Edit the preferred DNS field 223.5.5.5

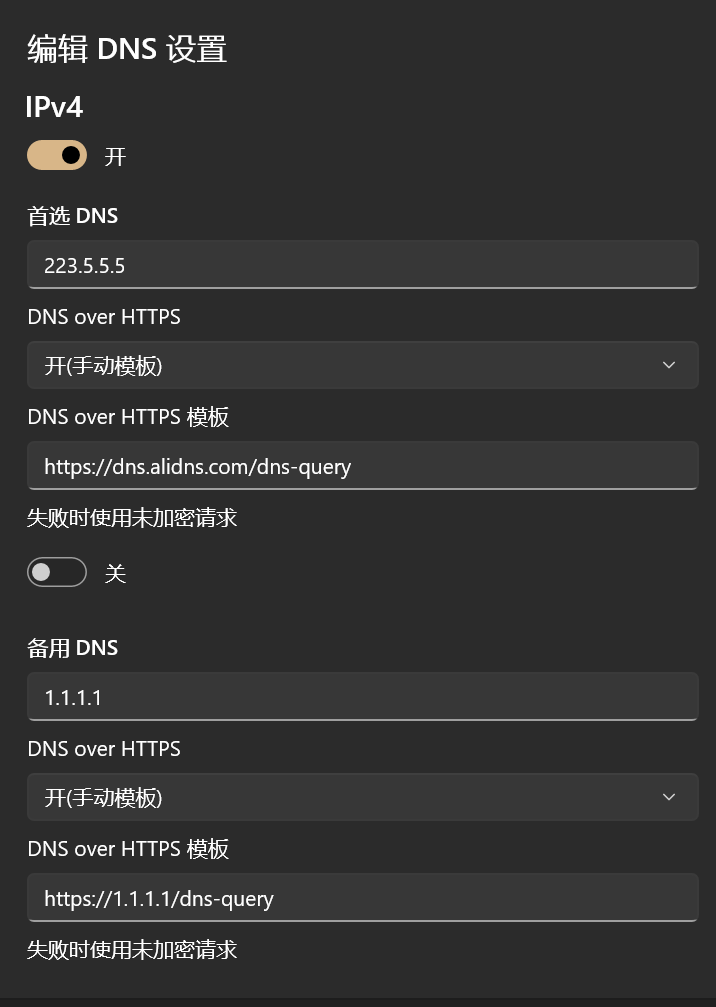pyautogui.click(x=362, y=265)
